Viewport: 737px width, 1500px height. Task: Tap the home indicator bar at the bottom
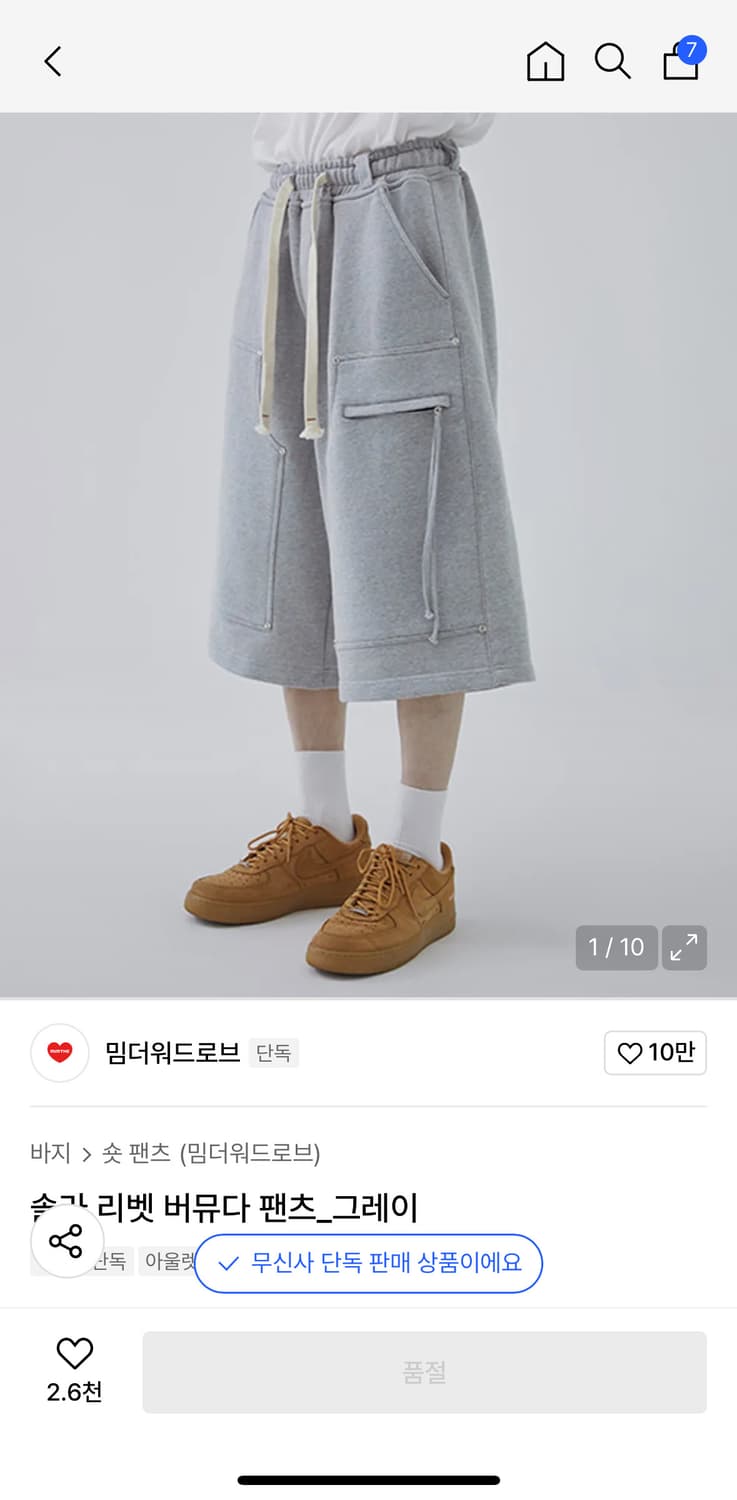(x=368, y=1479)
